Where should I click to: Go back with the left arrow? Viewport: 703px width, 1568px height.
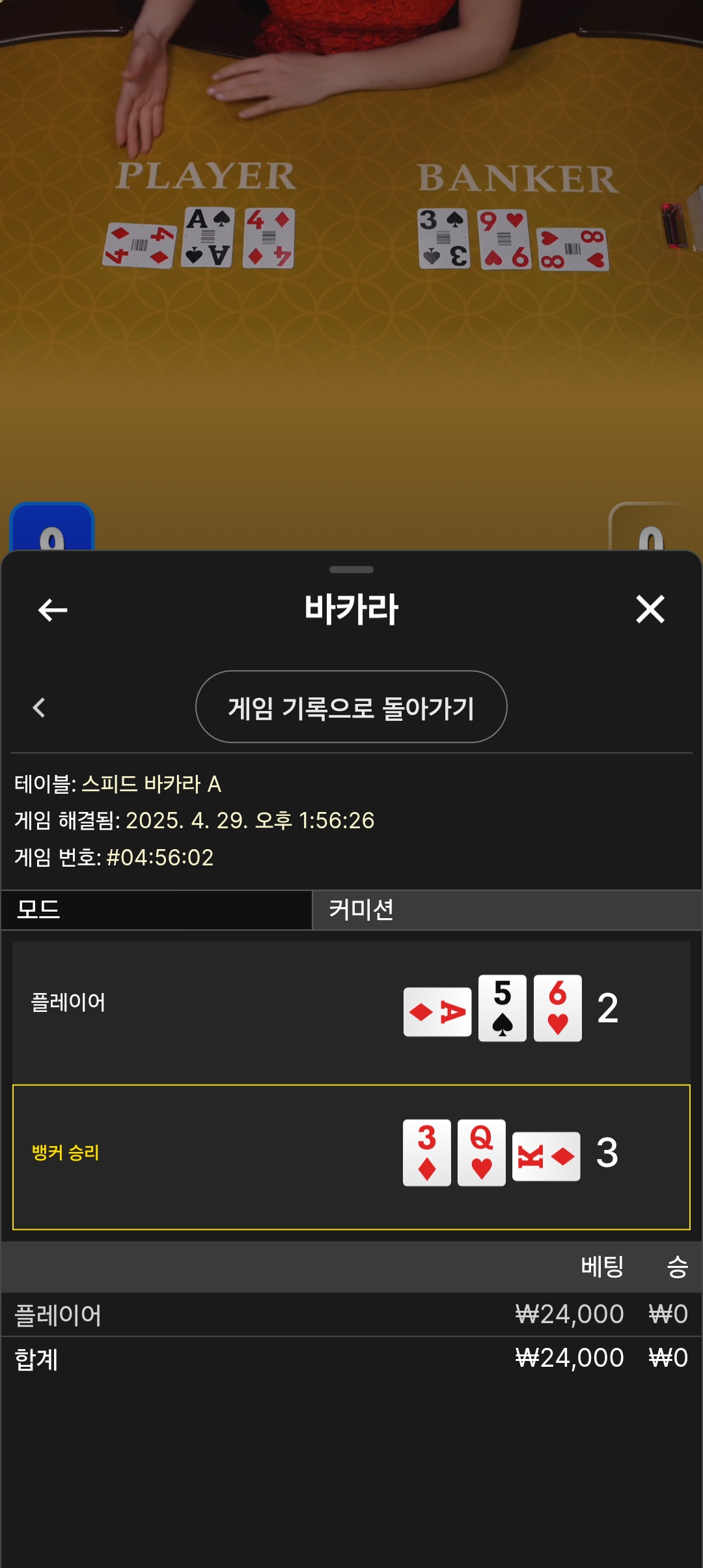click(53, 610)
